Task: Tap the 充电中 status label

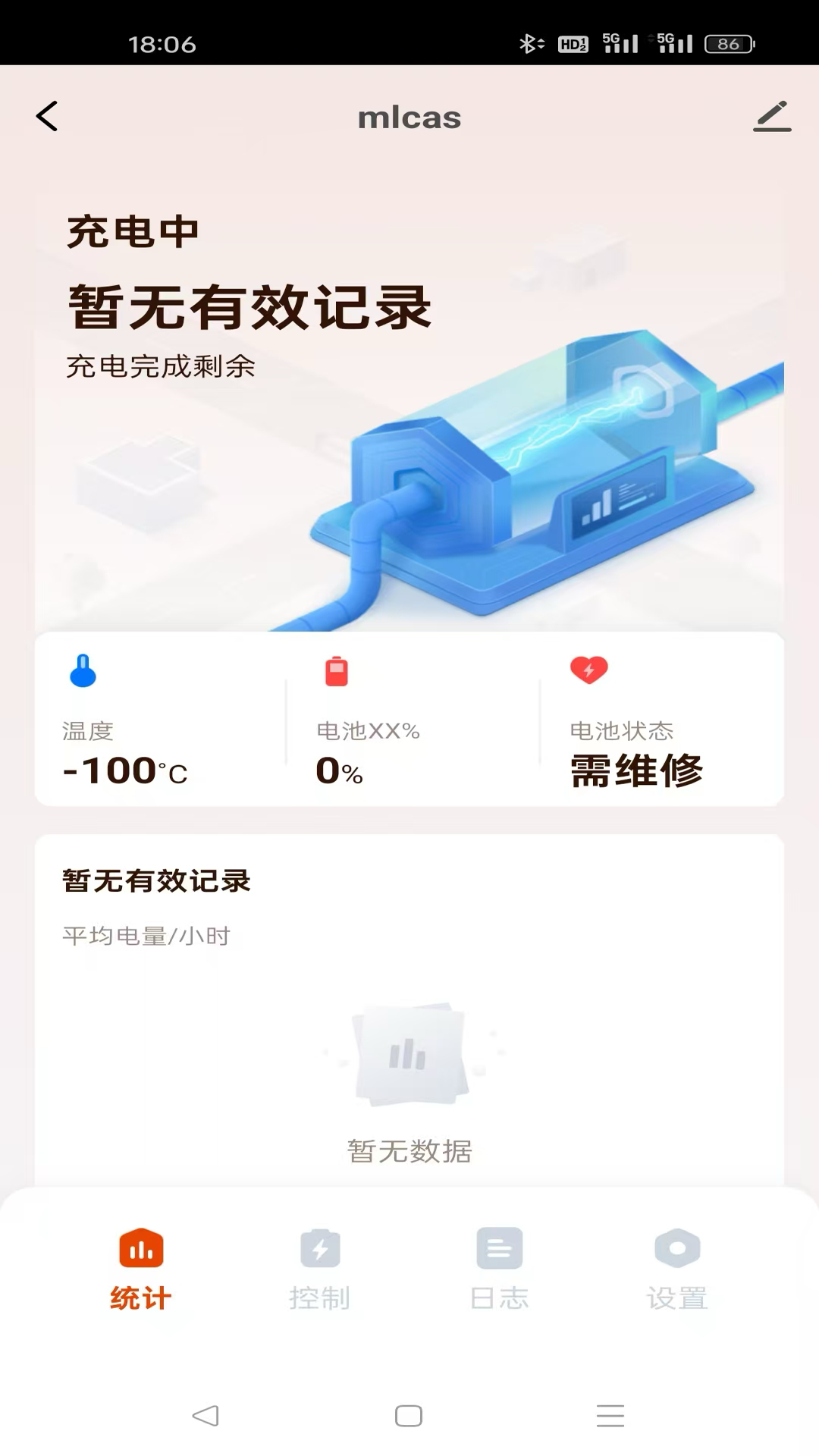Action: point(133,231)
